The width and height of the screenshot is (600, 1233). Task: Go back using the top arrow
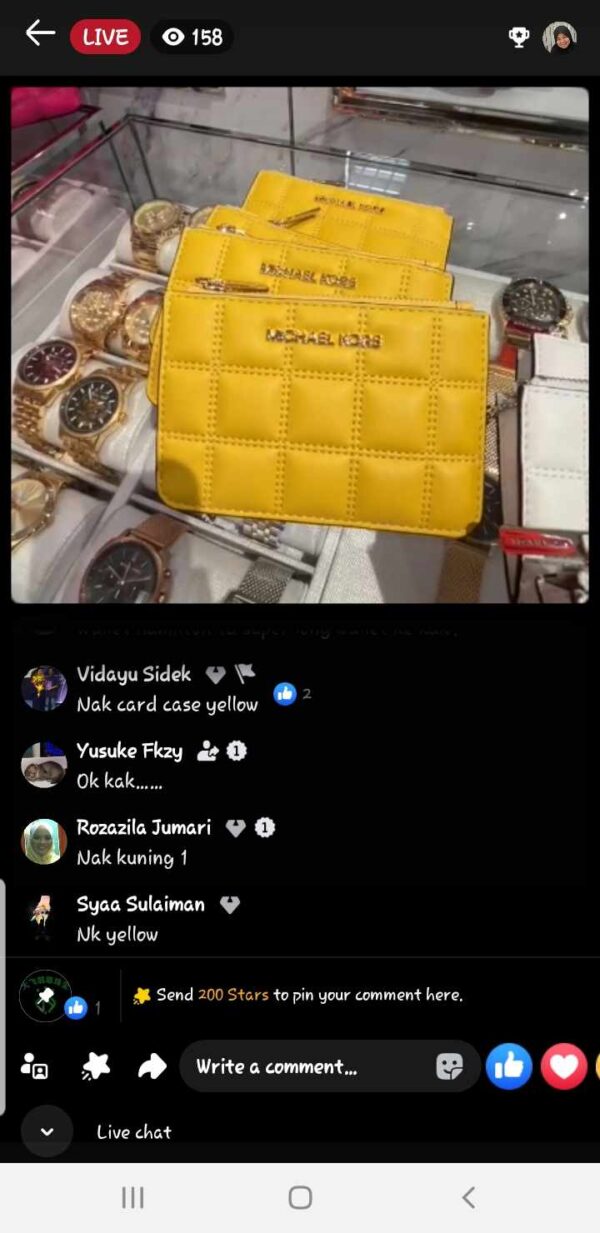coord(40,35)
